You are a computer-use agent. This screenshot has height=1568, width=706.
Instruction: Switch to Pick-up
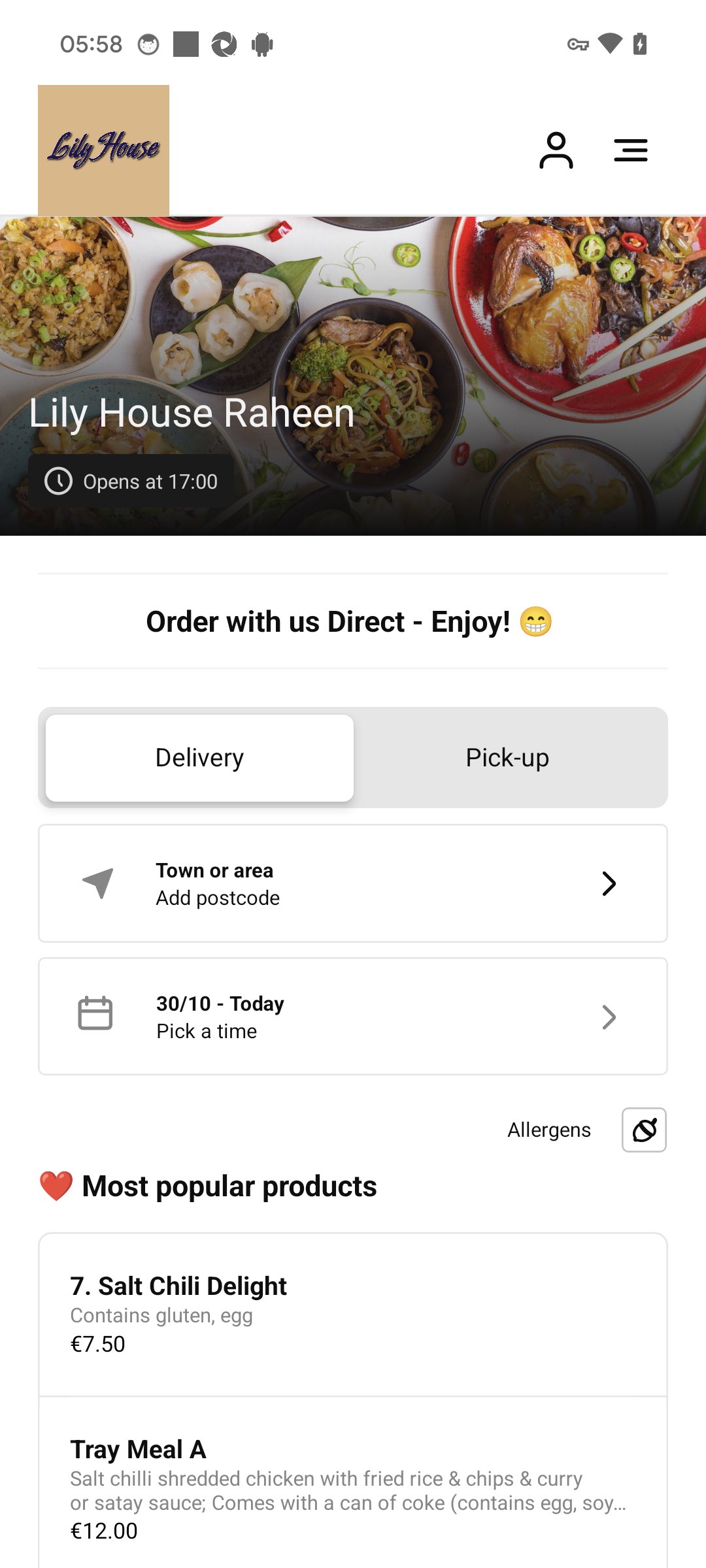(x=507, y=758)
